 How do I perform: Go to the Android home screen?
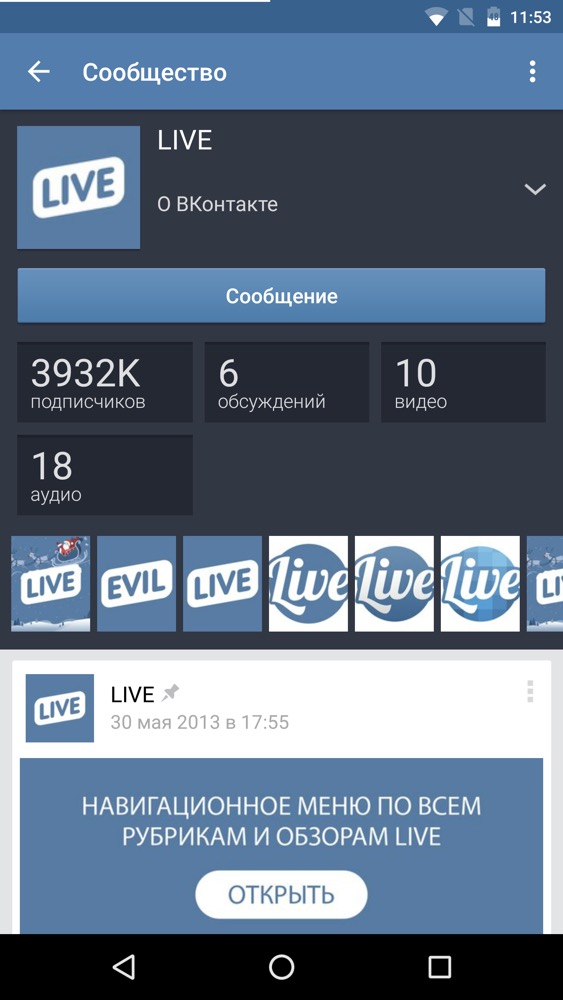[x=281, y=967]
